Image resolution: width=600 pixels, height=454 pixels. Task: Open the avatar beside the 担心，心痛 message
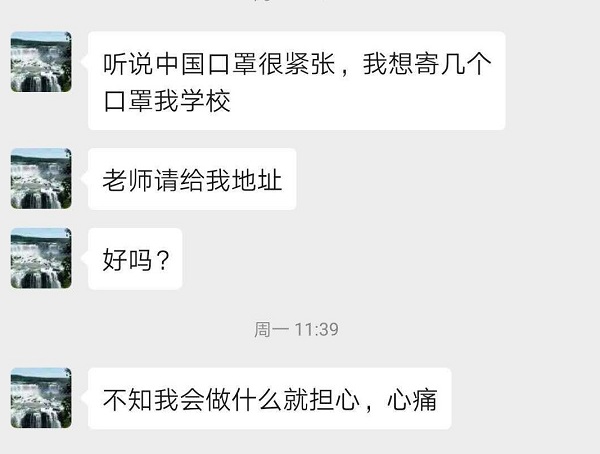(x=41, y=398)
